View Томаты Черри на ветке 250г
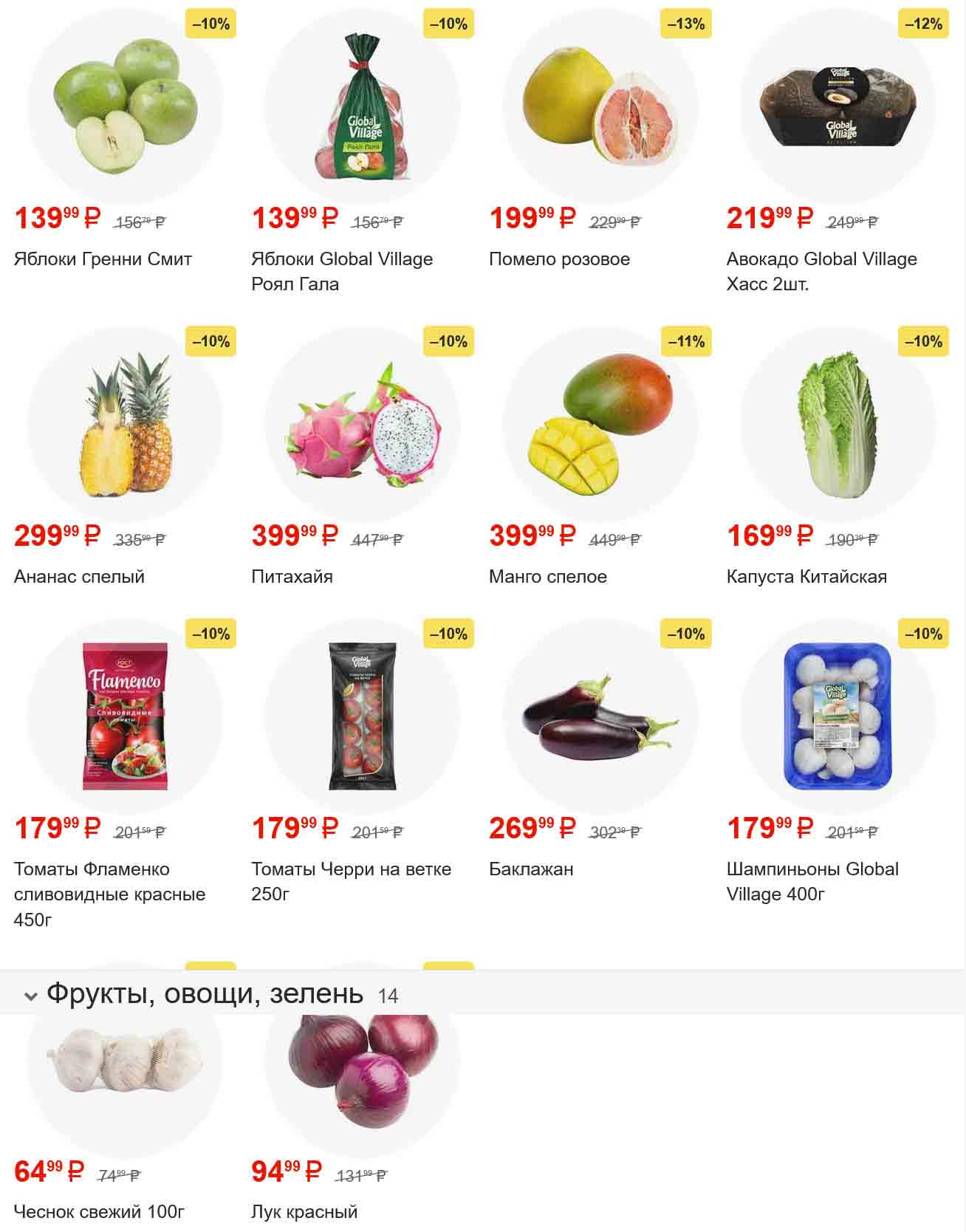This screenshot has height=1232, width=966. (362, 716)
